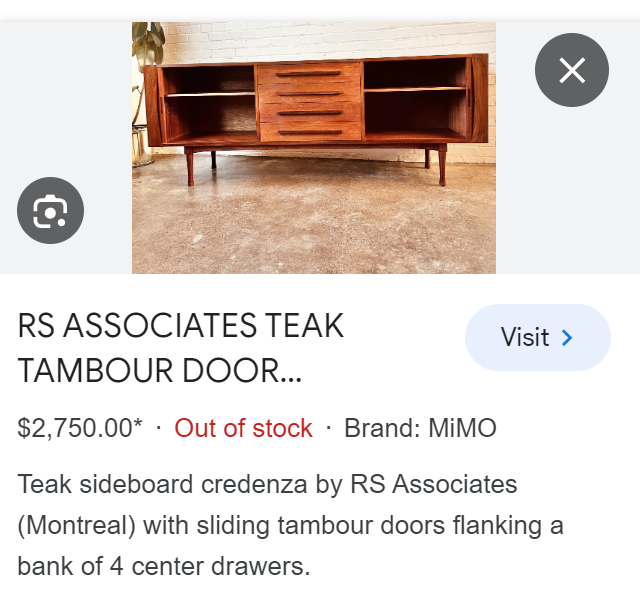Visit the RS Associates teak credenza page
The image size is (640, 602).
(537, 338)
